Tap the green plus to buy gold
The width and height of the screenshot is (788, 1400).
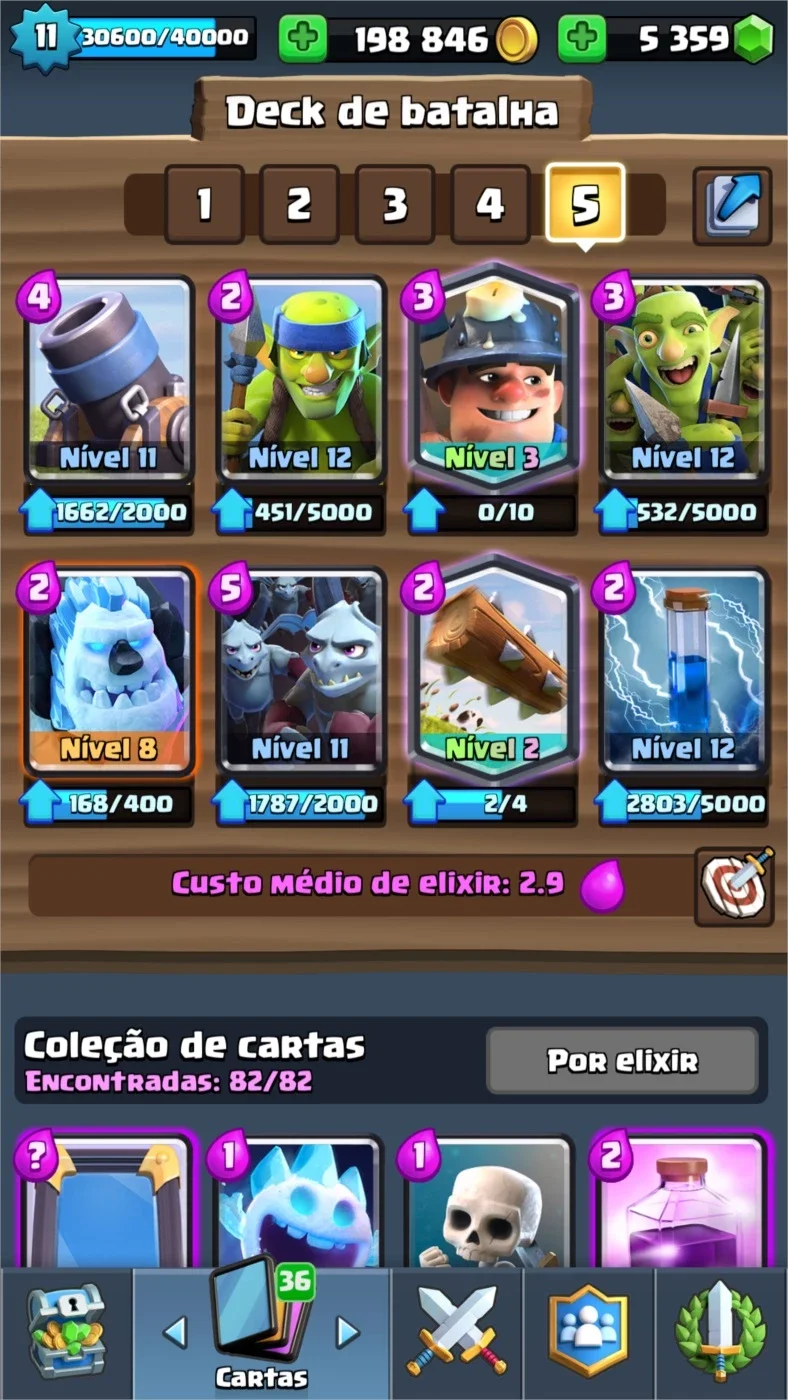(303, 39)
